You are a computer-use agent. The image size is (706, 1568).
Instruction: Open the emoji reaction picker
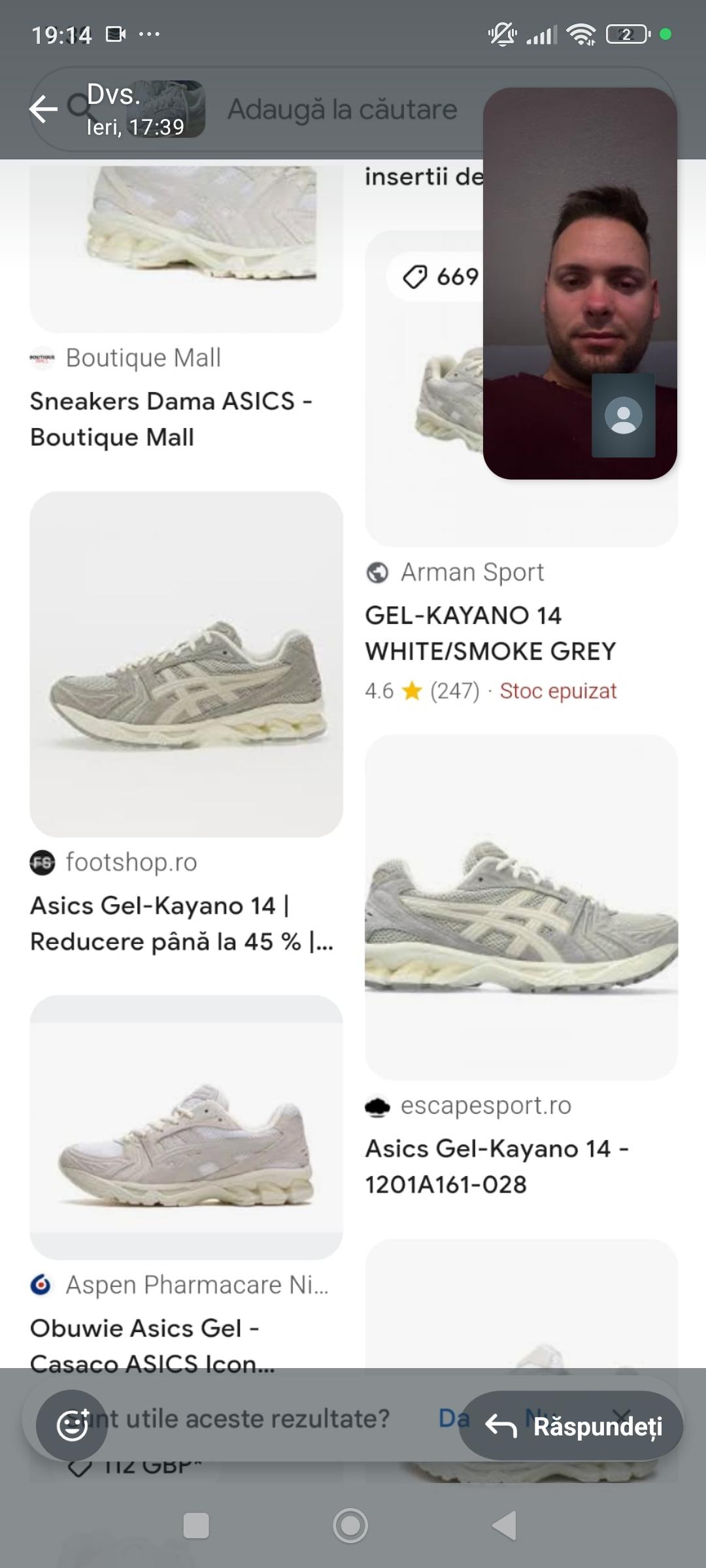tap(72, 1425)
